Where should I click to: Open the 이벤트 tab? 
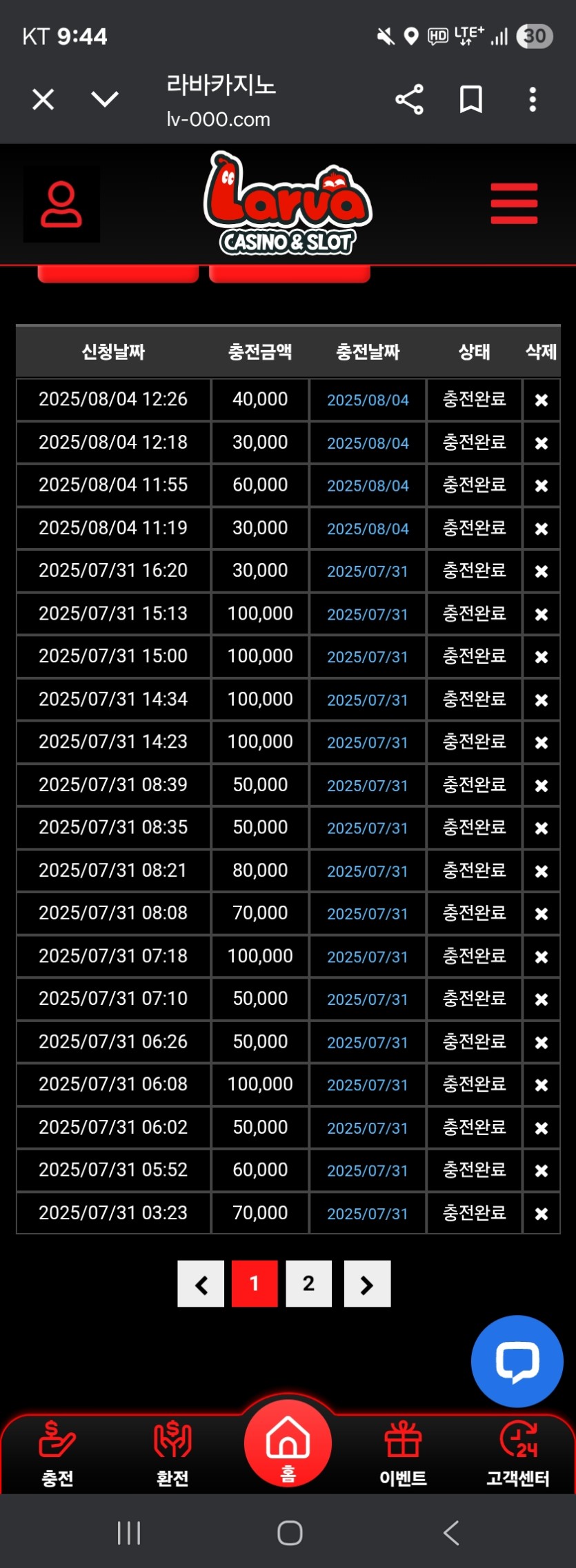403,1454
